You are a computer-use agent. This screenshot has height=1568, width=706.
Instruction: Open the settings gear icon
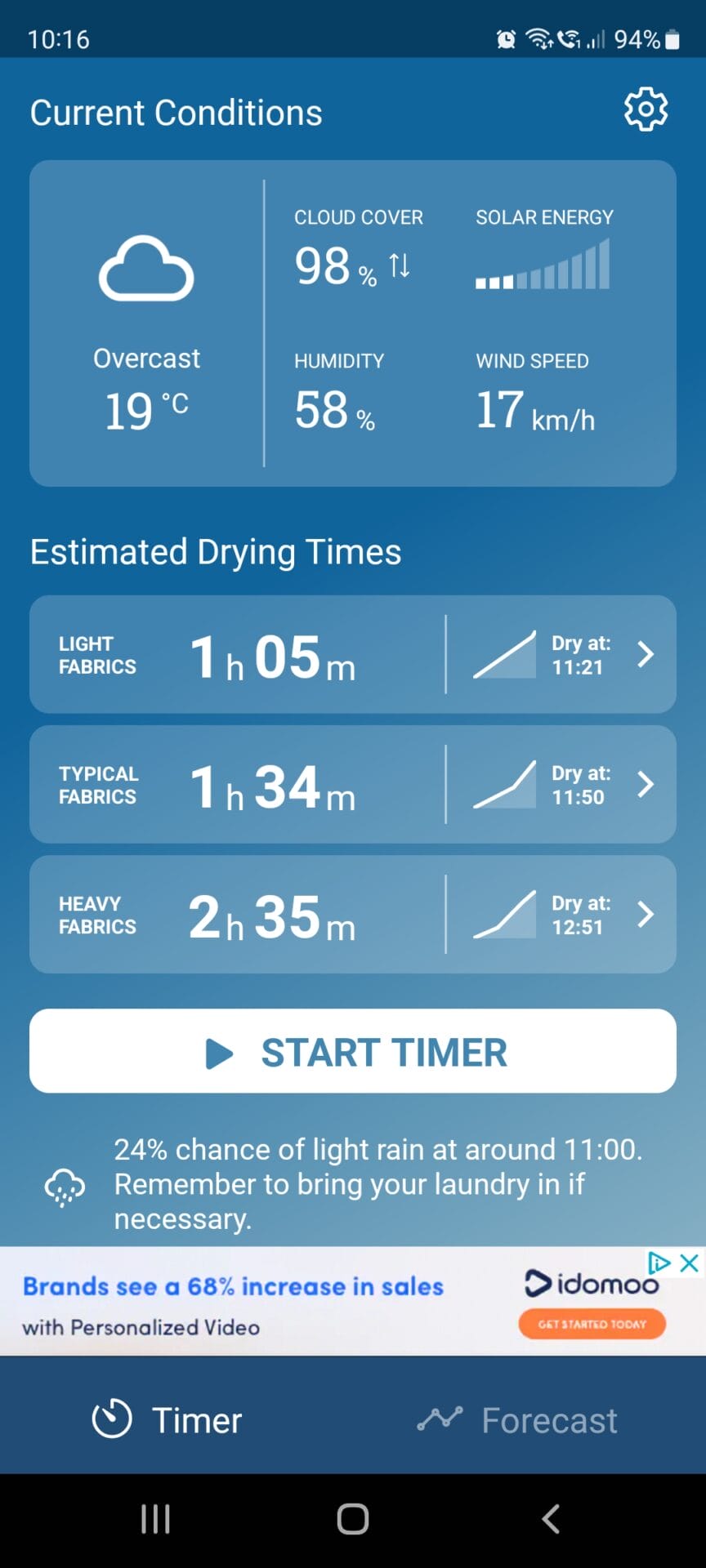click(645, 109)
